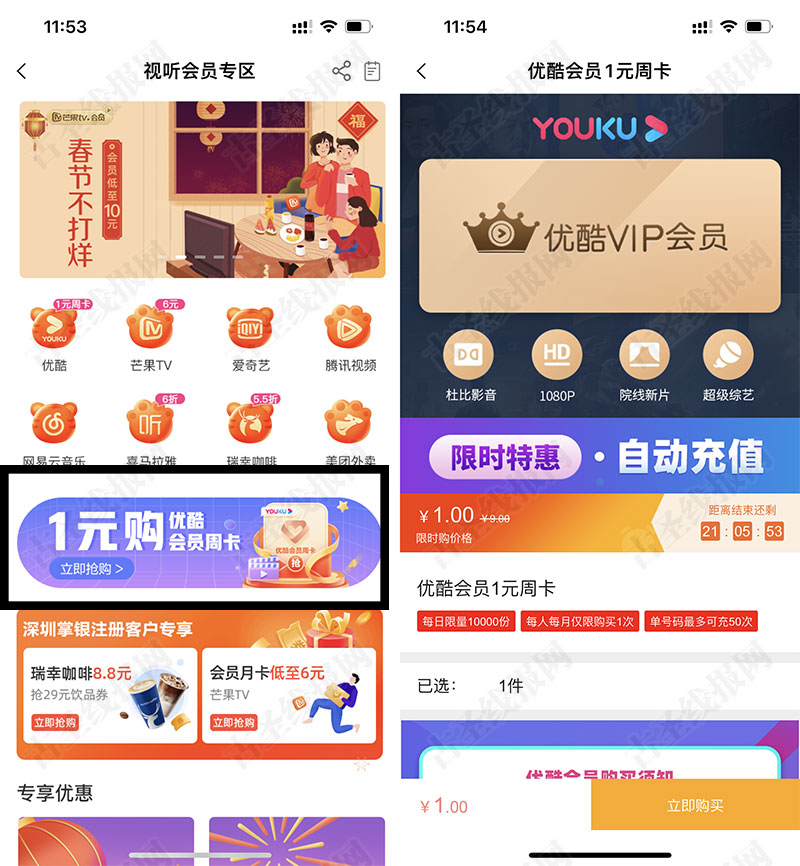Open the 优酷 membership entry
Viewport: 800px width, 866px height.
[x=54, y=337]
